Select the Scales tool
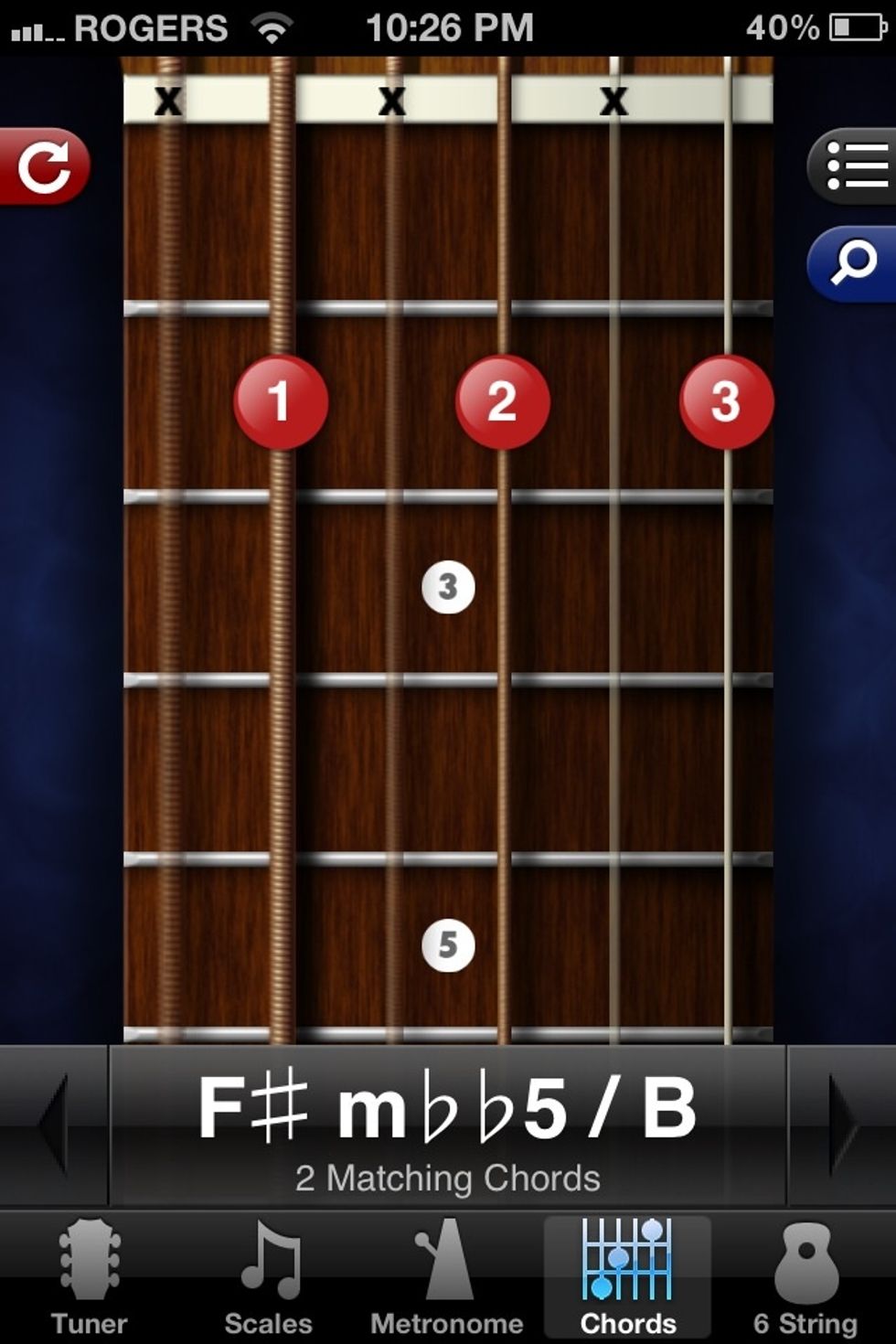 (x=267, y=1280)
